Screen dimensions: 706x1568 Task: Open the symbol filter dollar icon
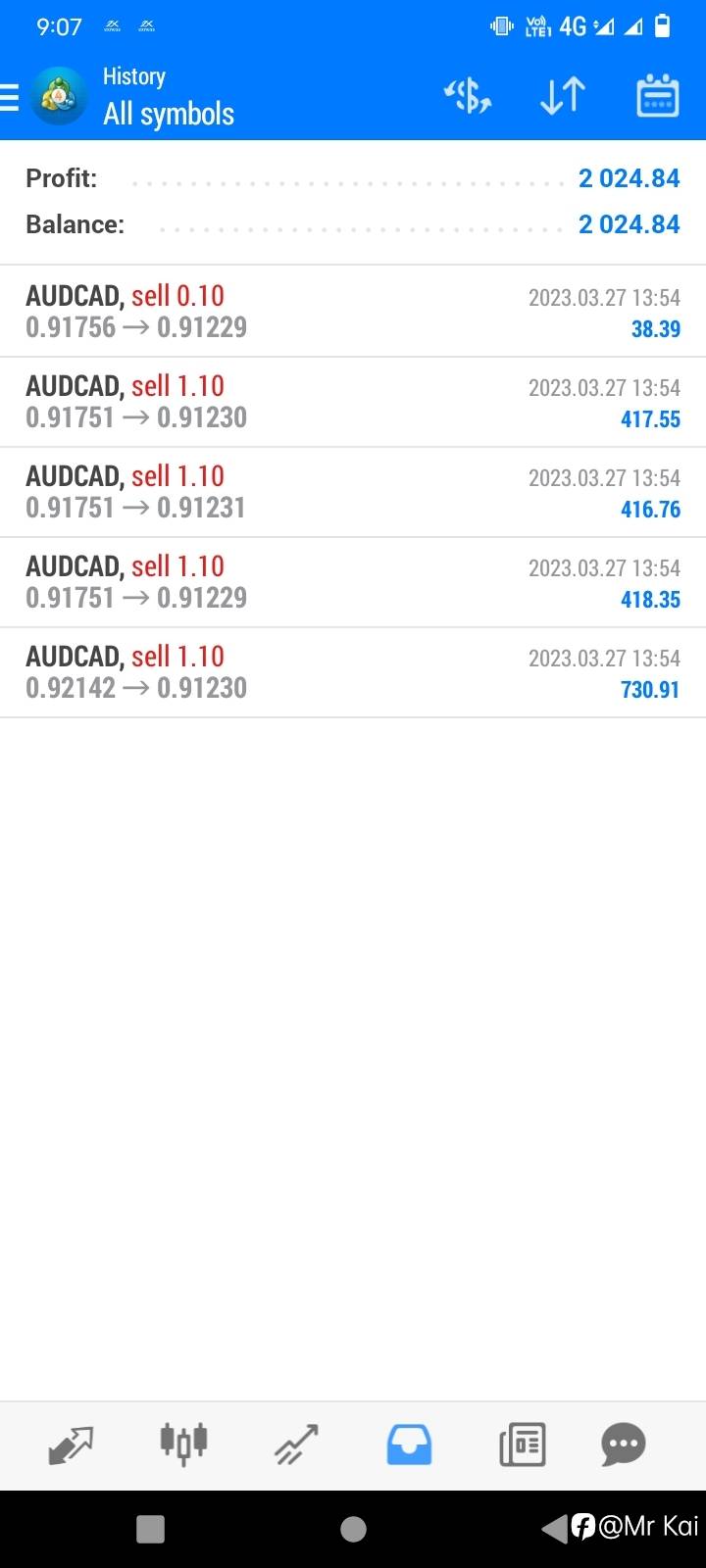click(468, 96)
